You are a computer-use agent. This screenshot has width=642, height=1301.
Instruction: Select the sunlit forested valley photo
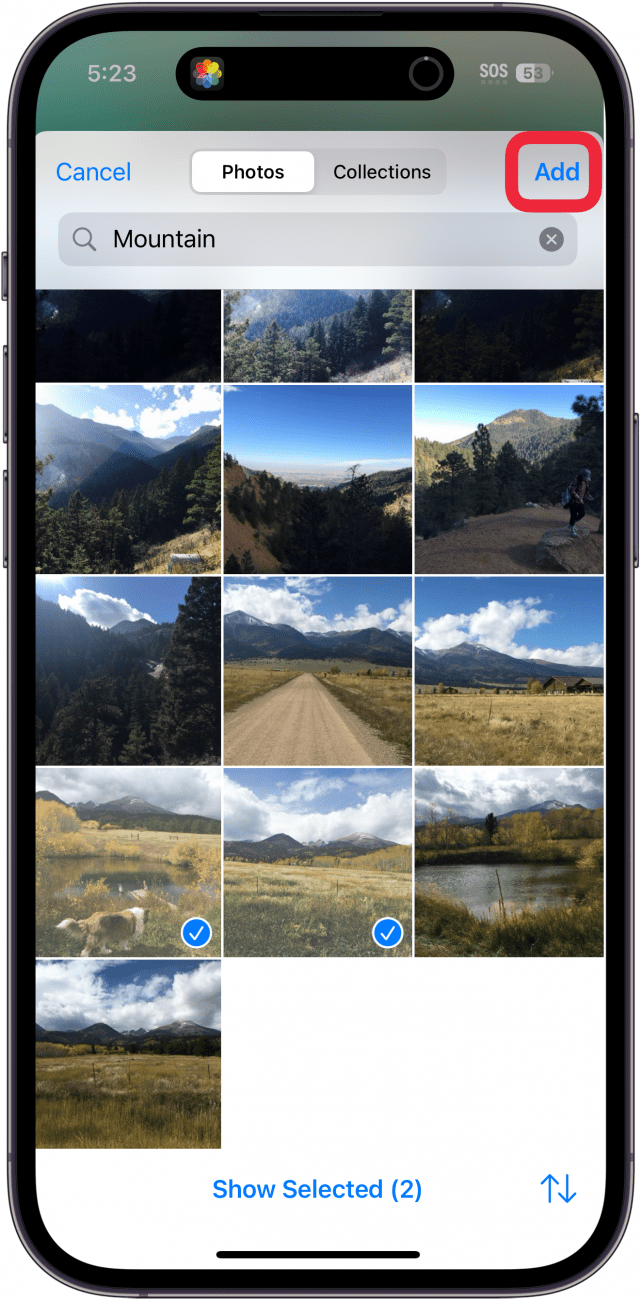128,479
